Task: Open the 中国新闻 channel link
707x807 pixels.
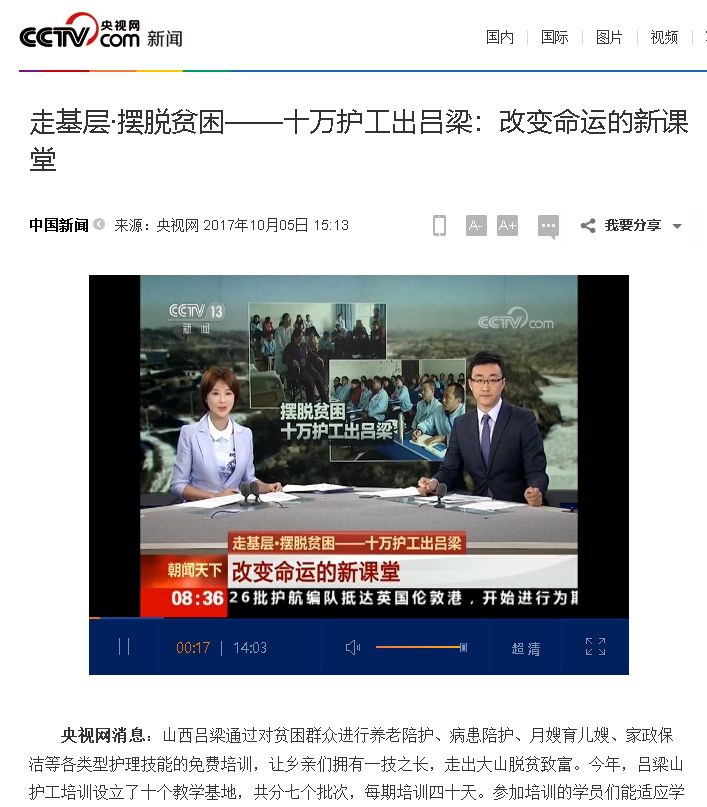Action: point(58,225)
